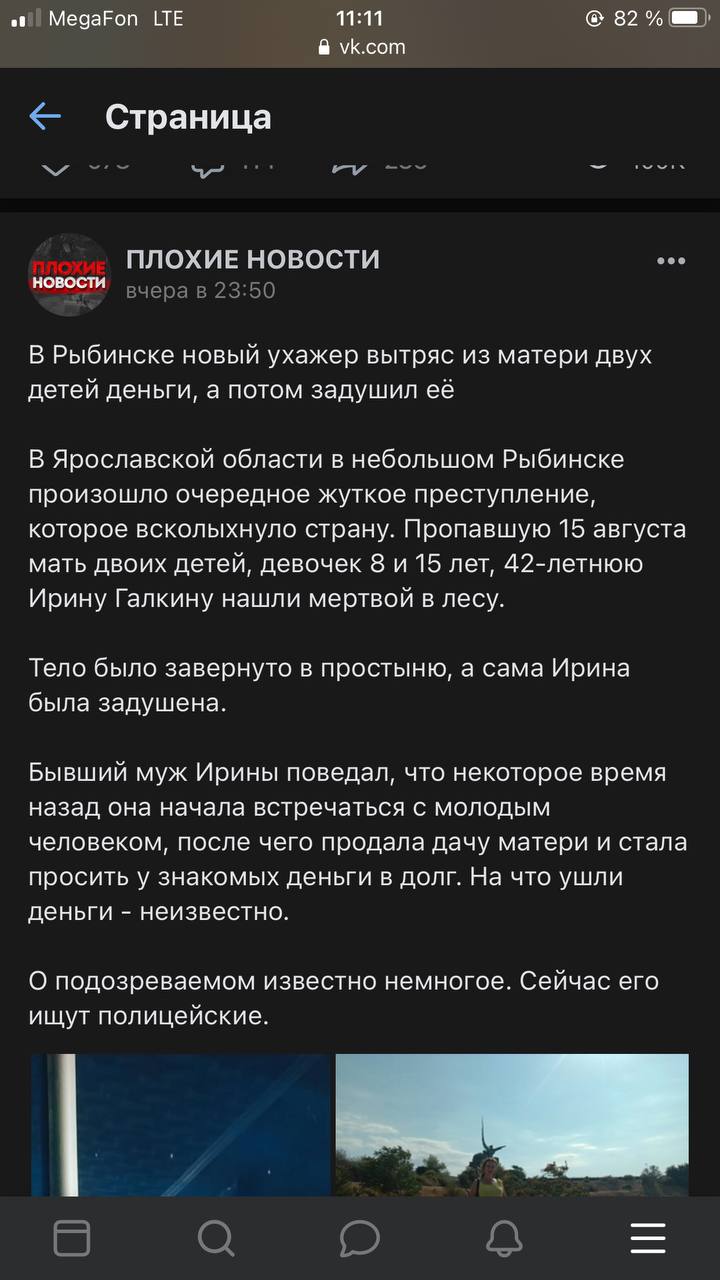This screenshot has width=720, height=1280.
Task: Open the notifications bell tab
Action: pyautogui.click(x=504, y=1239)
